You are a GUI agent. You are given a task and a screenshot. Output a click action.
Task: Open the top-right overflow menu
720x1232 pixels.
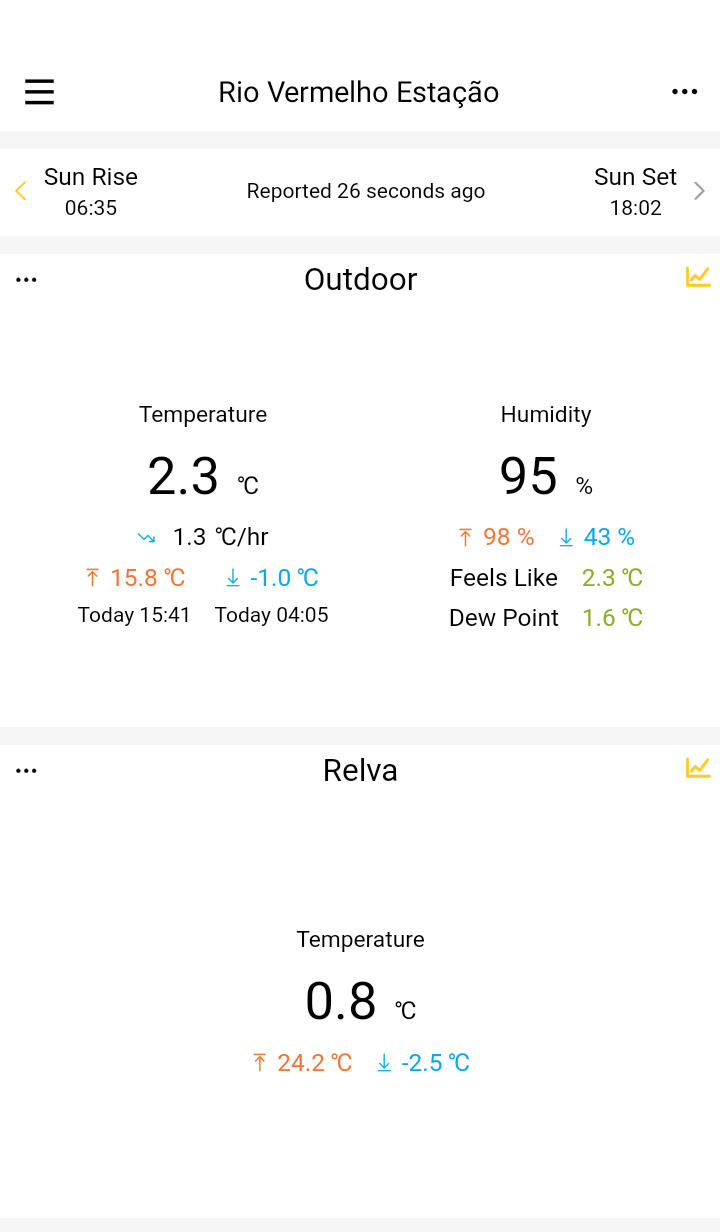coord(685,92)
